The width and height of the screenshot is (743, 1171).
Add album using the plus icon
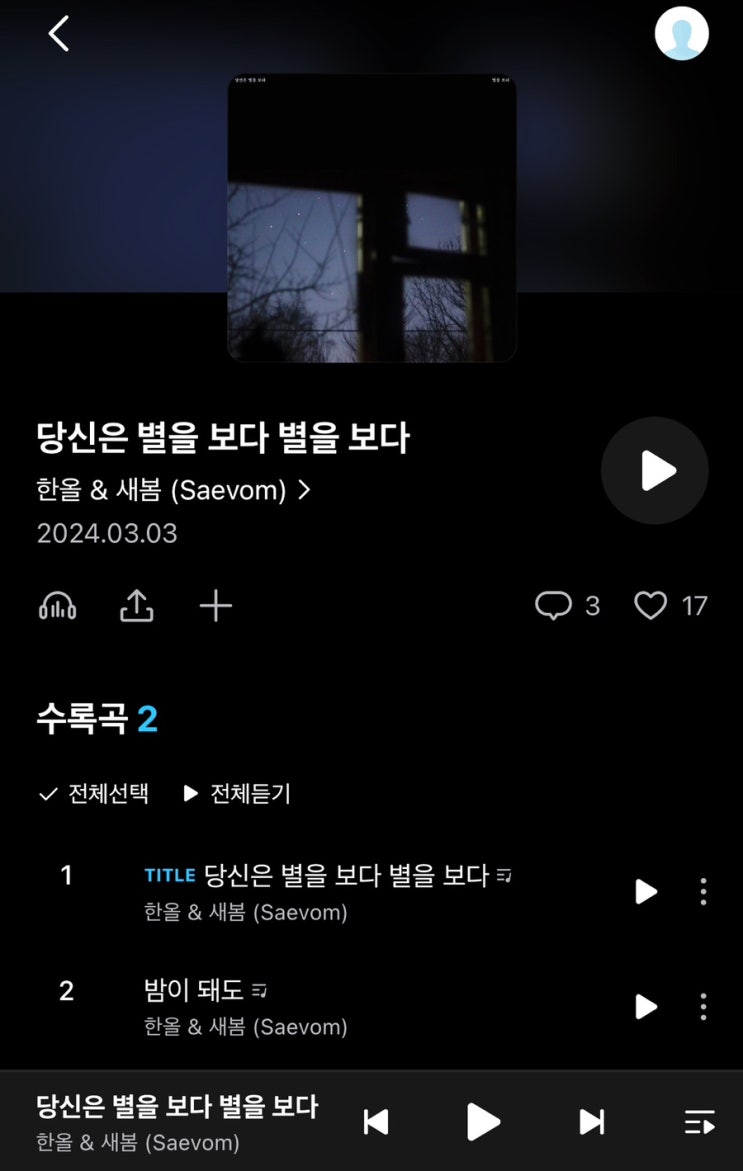pyautogui.click(x=215, y=606)
